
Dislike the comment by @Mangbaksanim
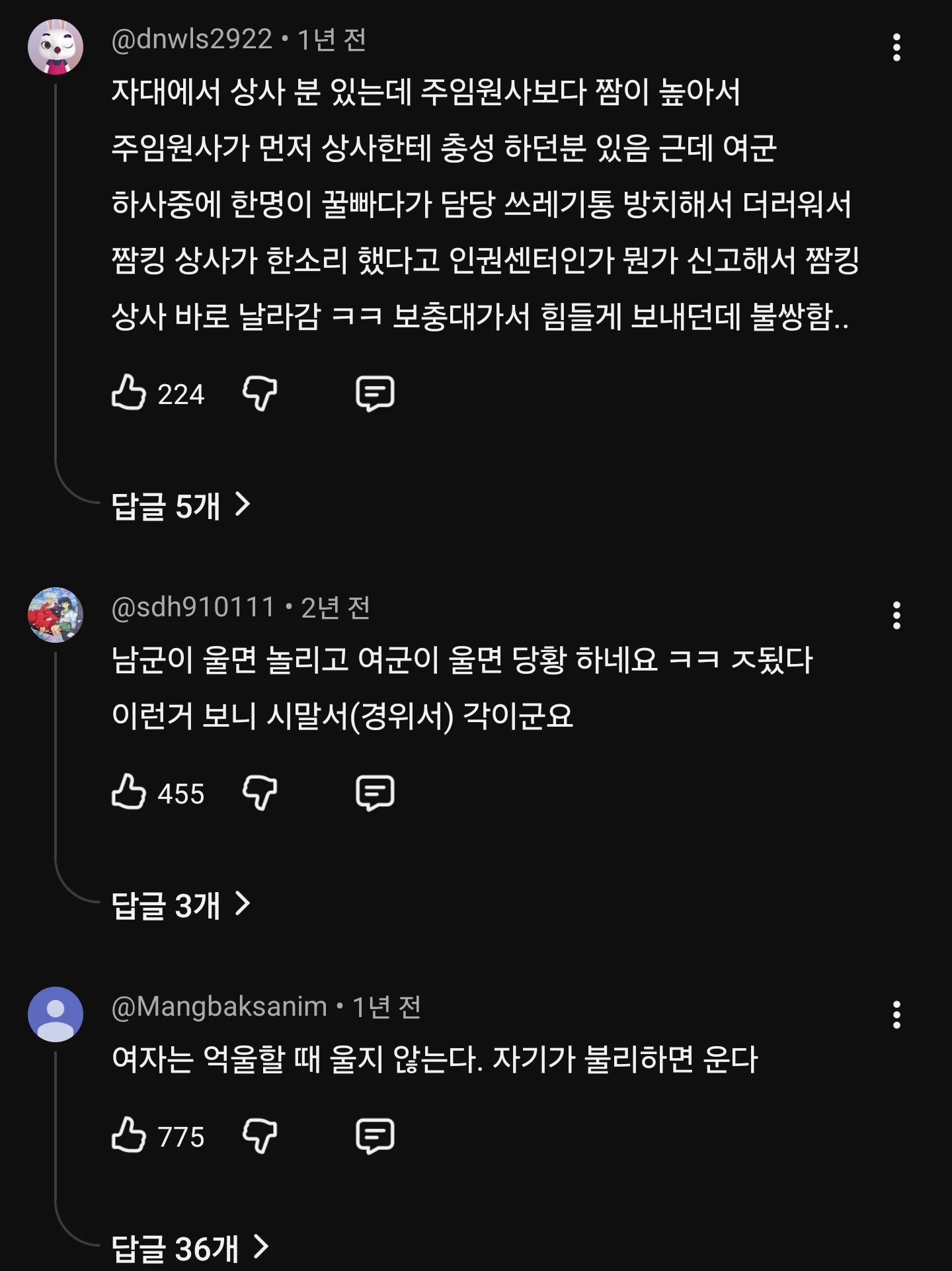[260, 1135]
